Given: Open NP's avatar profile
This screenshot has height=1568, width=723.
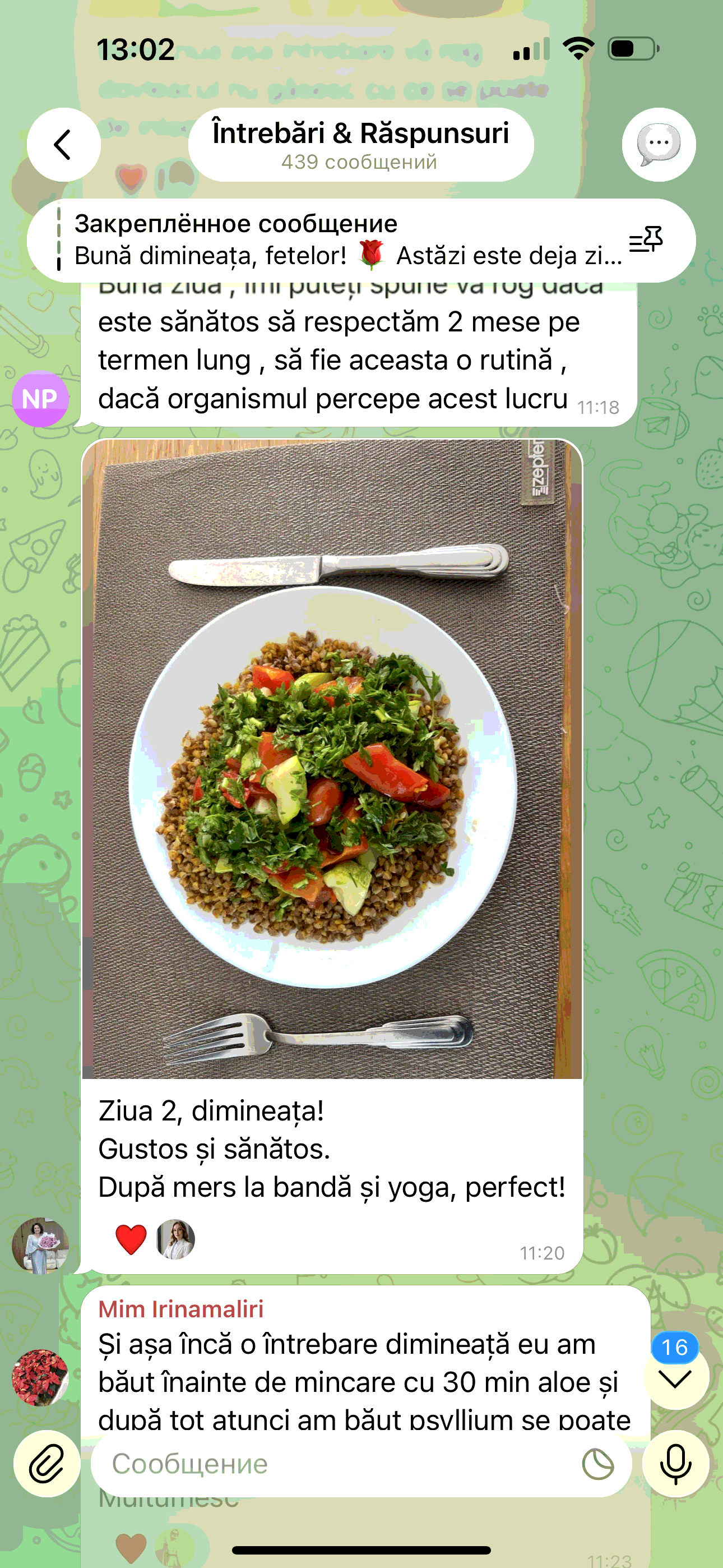Looking at the screenshot, I should point(40,399).
